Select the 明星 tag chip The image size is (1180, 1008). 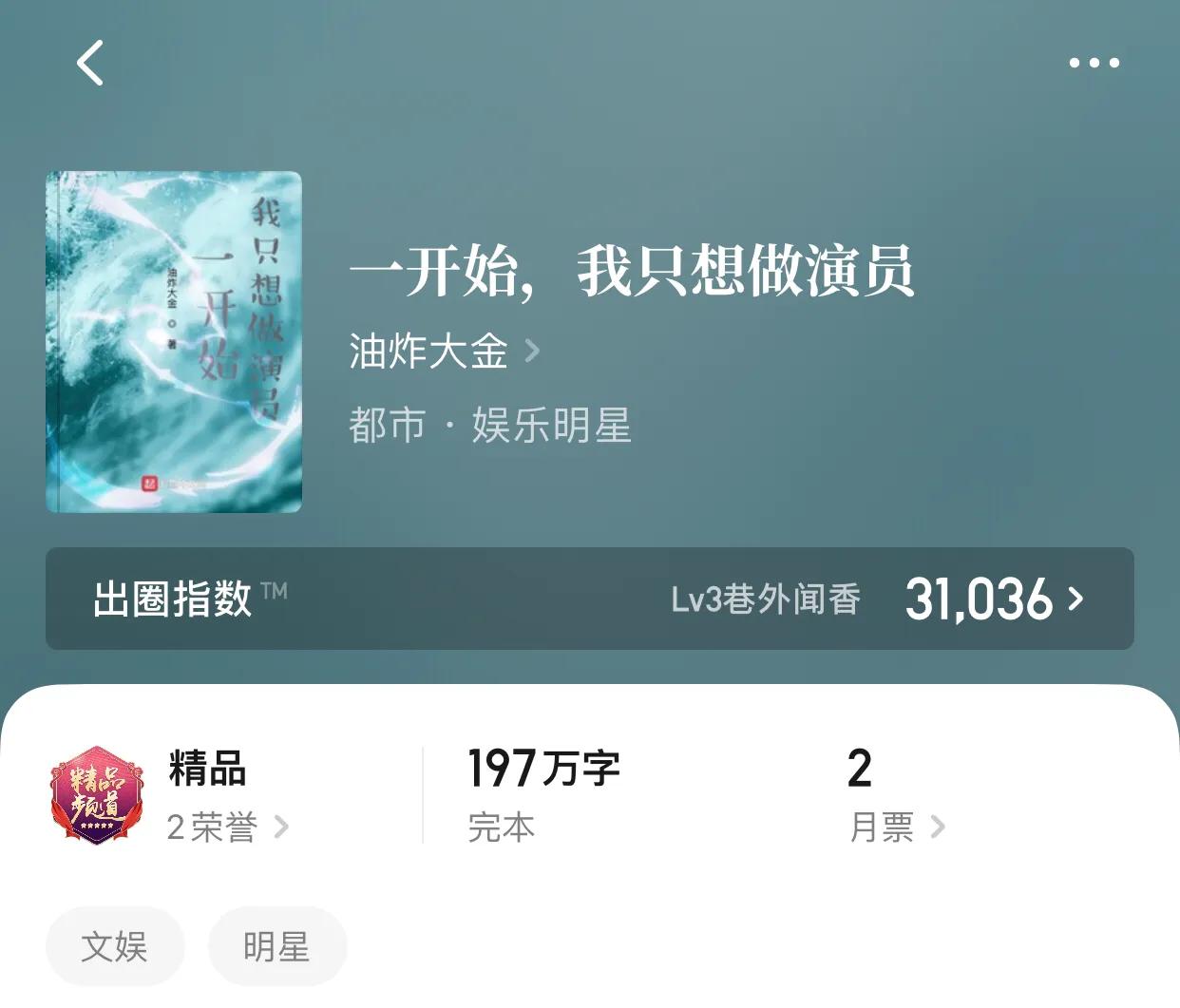click(277, 946)
